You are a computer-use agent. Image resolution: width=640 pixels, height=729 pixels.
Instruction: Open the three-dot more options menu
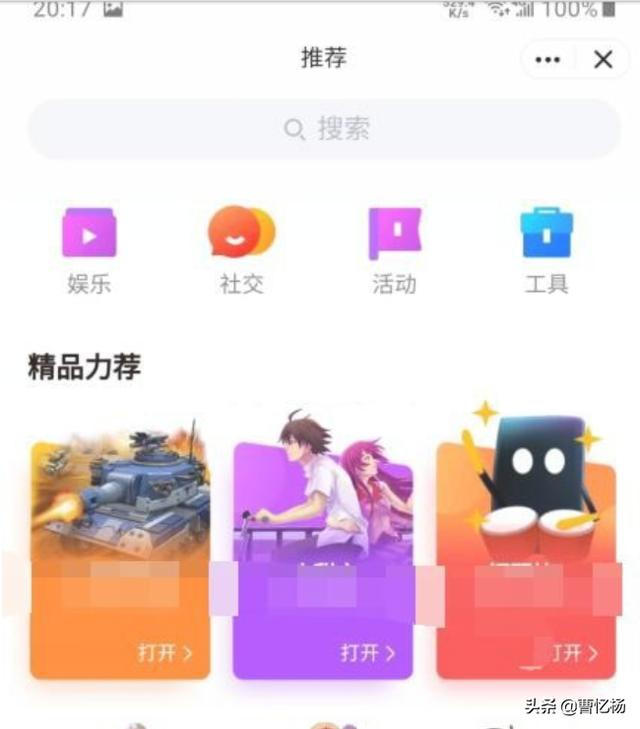point(548,60)
